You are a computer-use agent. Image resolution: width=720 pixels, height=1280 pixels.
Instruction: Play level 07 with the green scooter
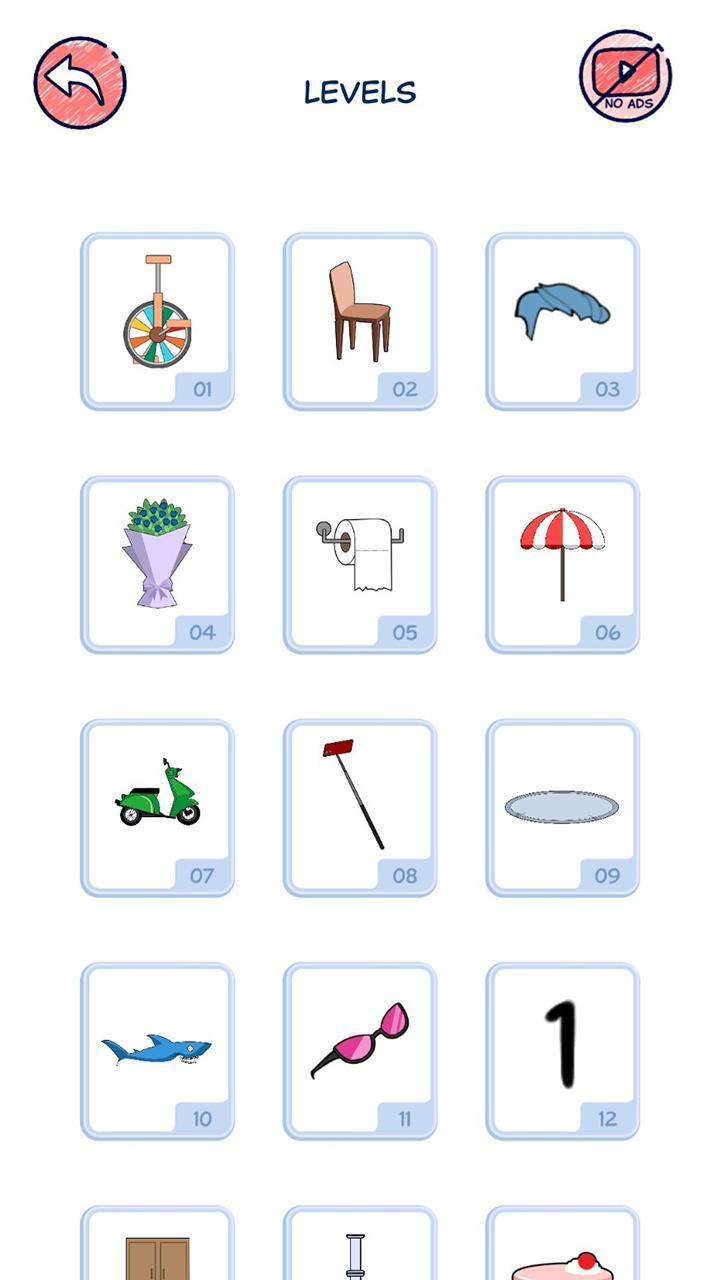(x=157, y=807)
